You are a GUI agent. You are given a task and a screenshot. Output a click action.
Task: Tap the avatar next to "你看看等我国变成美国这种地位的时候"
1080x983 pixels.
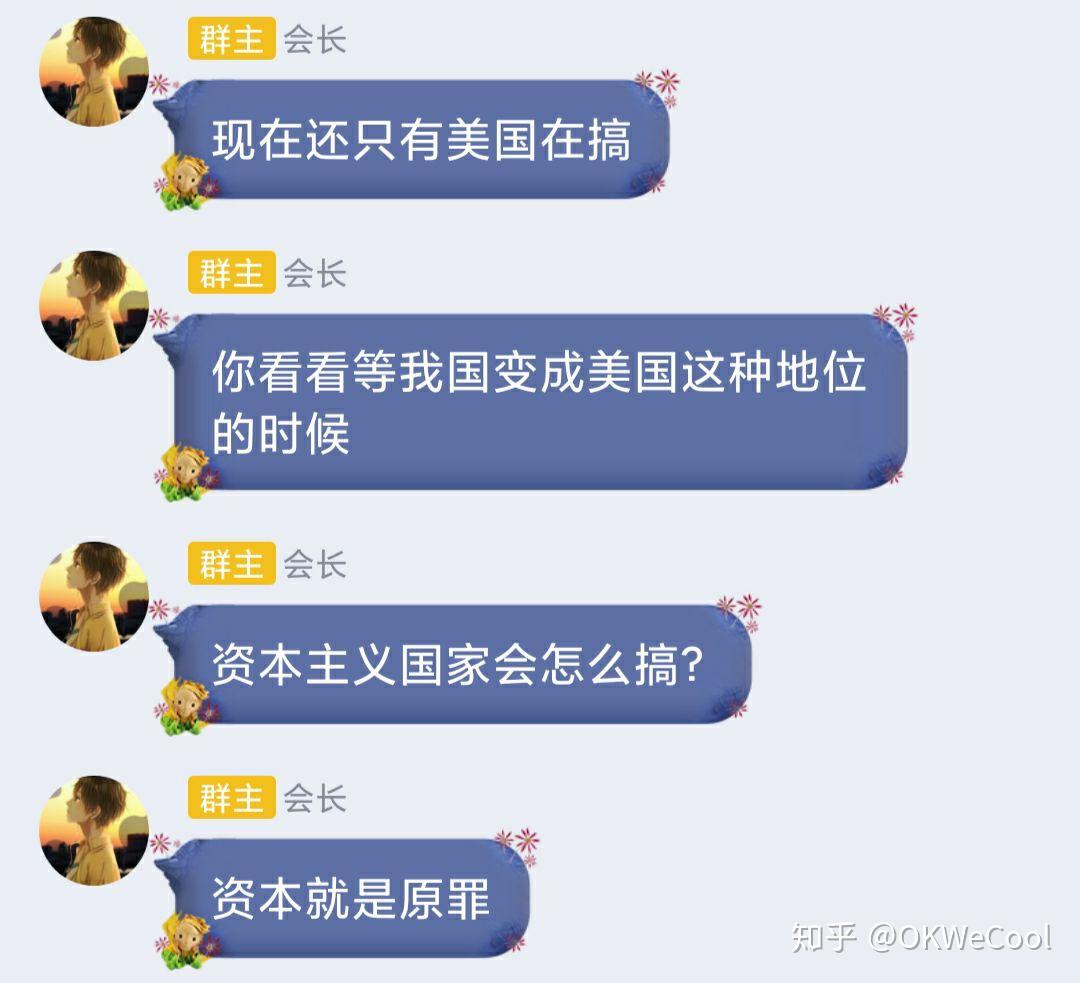tap(93, 305)
